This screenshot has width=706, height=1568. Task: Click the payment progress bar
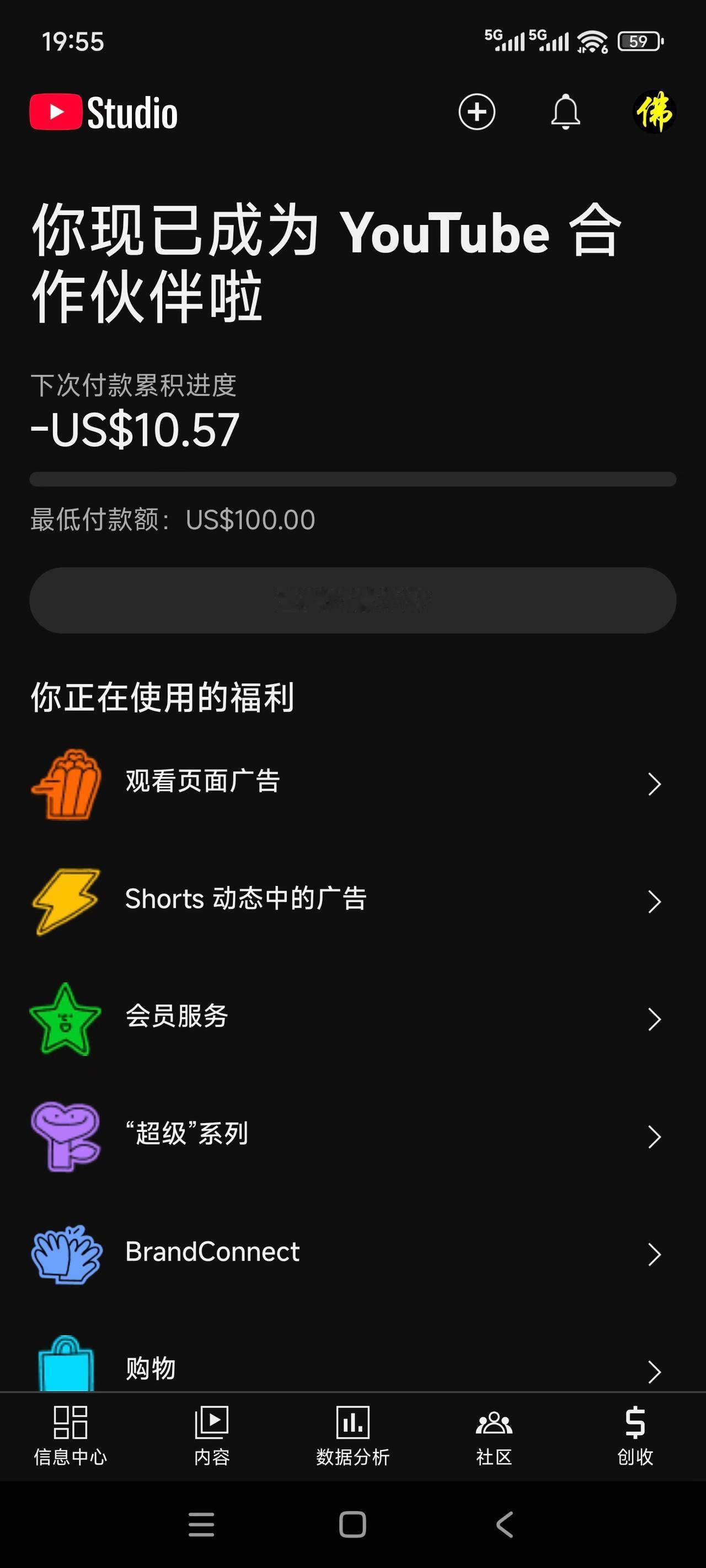pyautogui.click(x=352, y=479)
